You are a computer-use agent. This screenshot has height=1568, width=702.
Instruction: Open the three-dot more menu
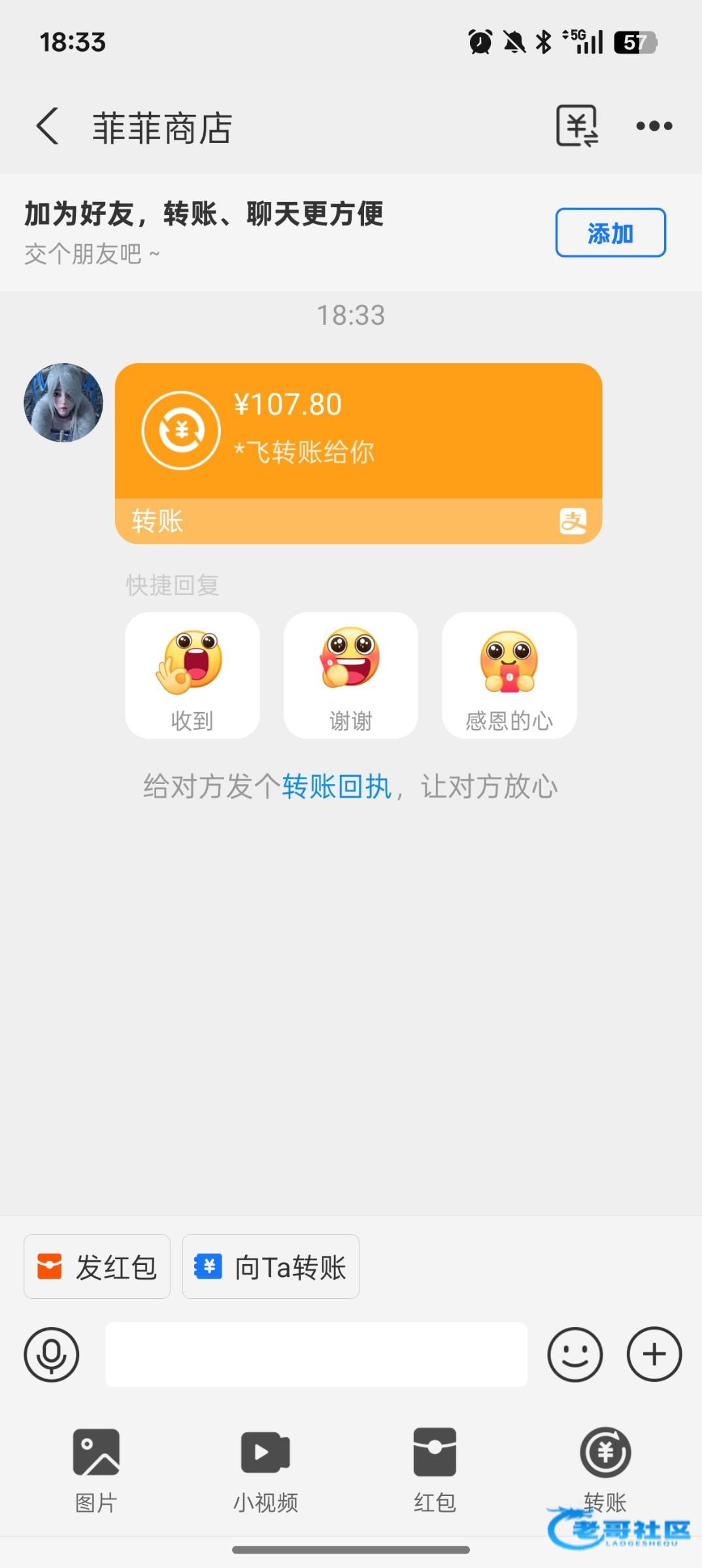click(x=654, y=126)
